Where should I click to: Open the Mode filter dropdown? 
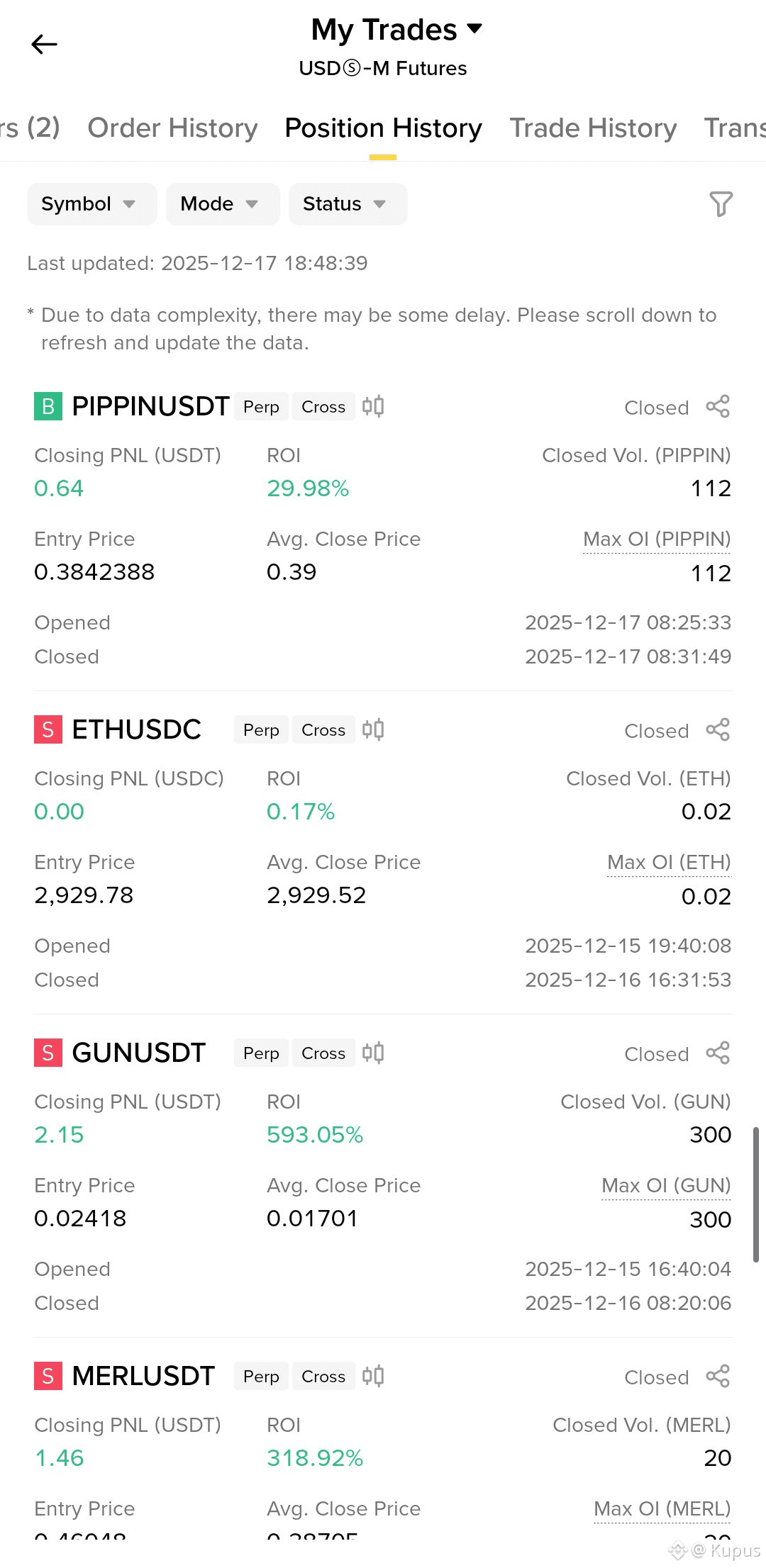pos(222,204)
